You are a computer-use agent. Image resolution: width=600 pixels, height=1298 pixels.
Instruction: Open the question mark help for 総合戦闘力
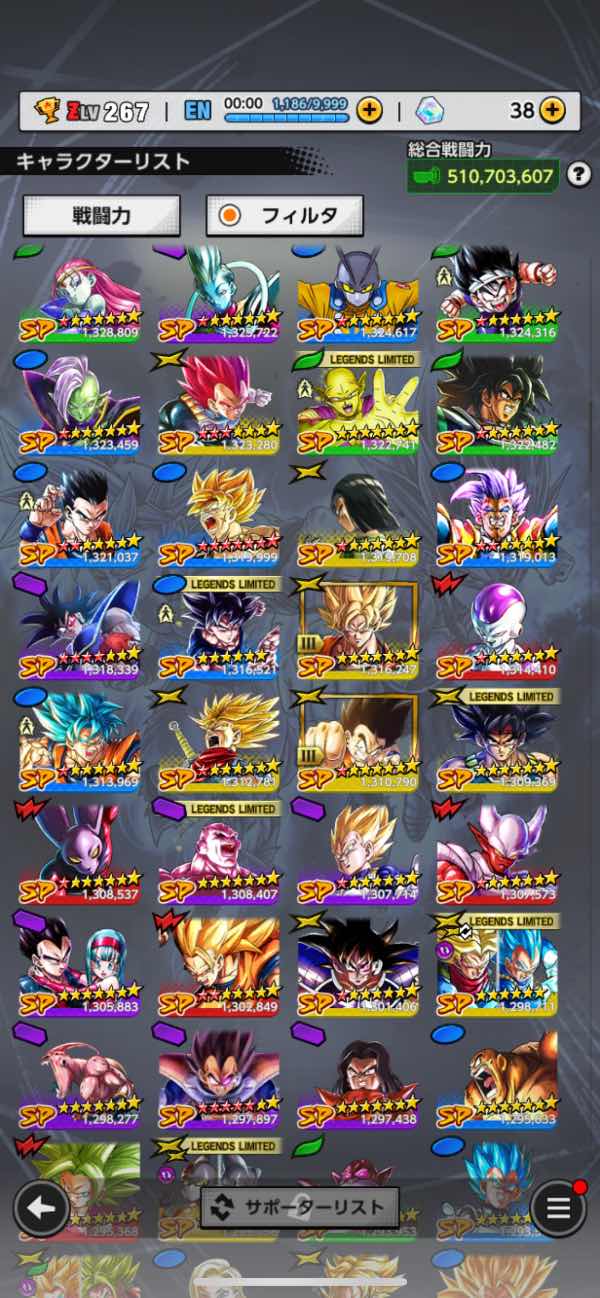point(578,176)
